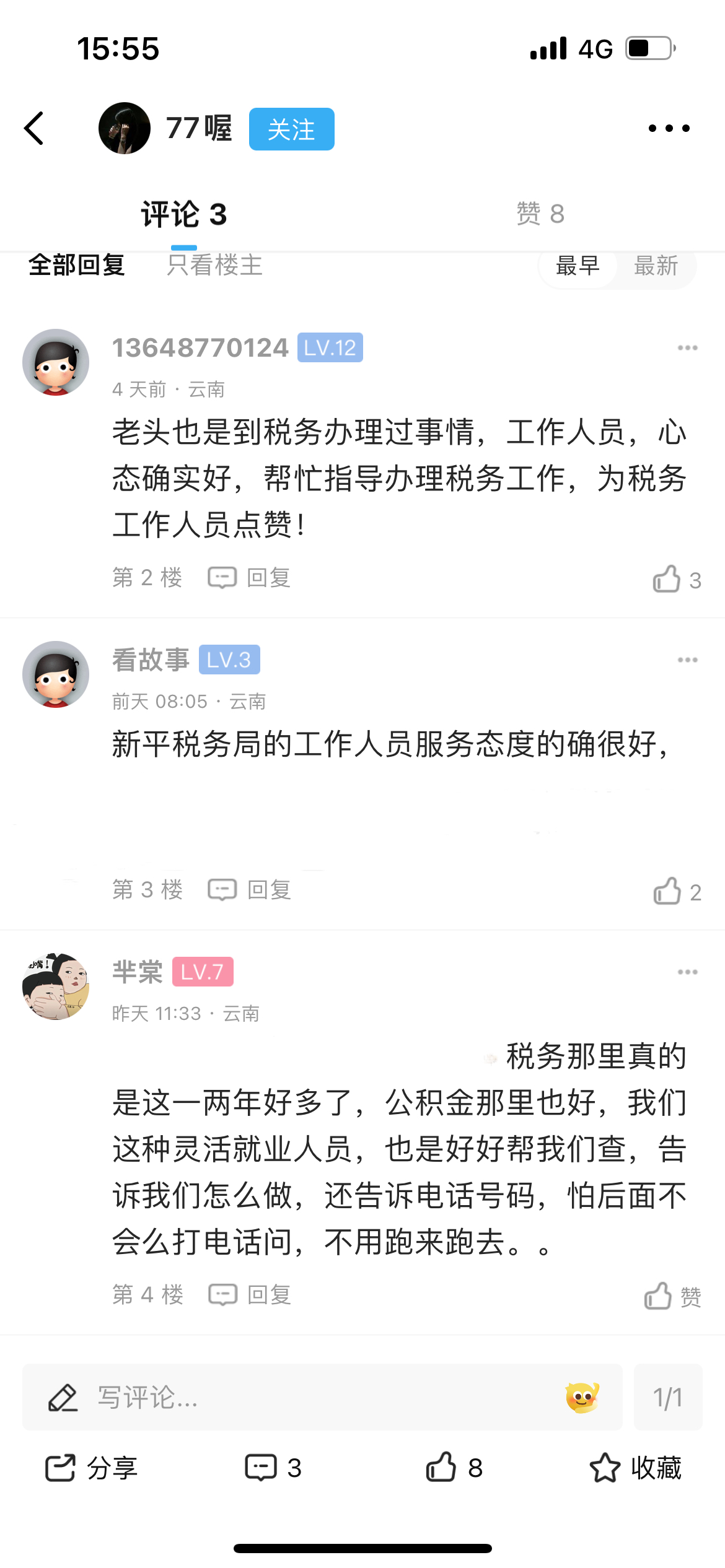Follow 77喔 with the 关注 button
This screenshot has width=725, height=1568.
click(291, 129)
